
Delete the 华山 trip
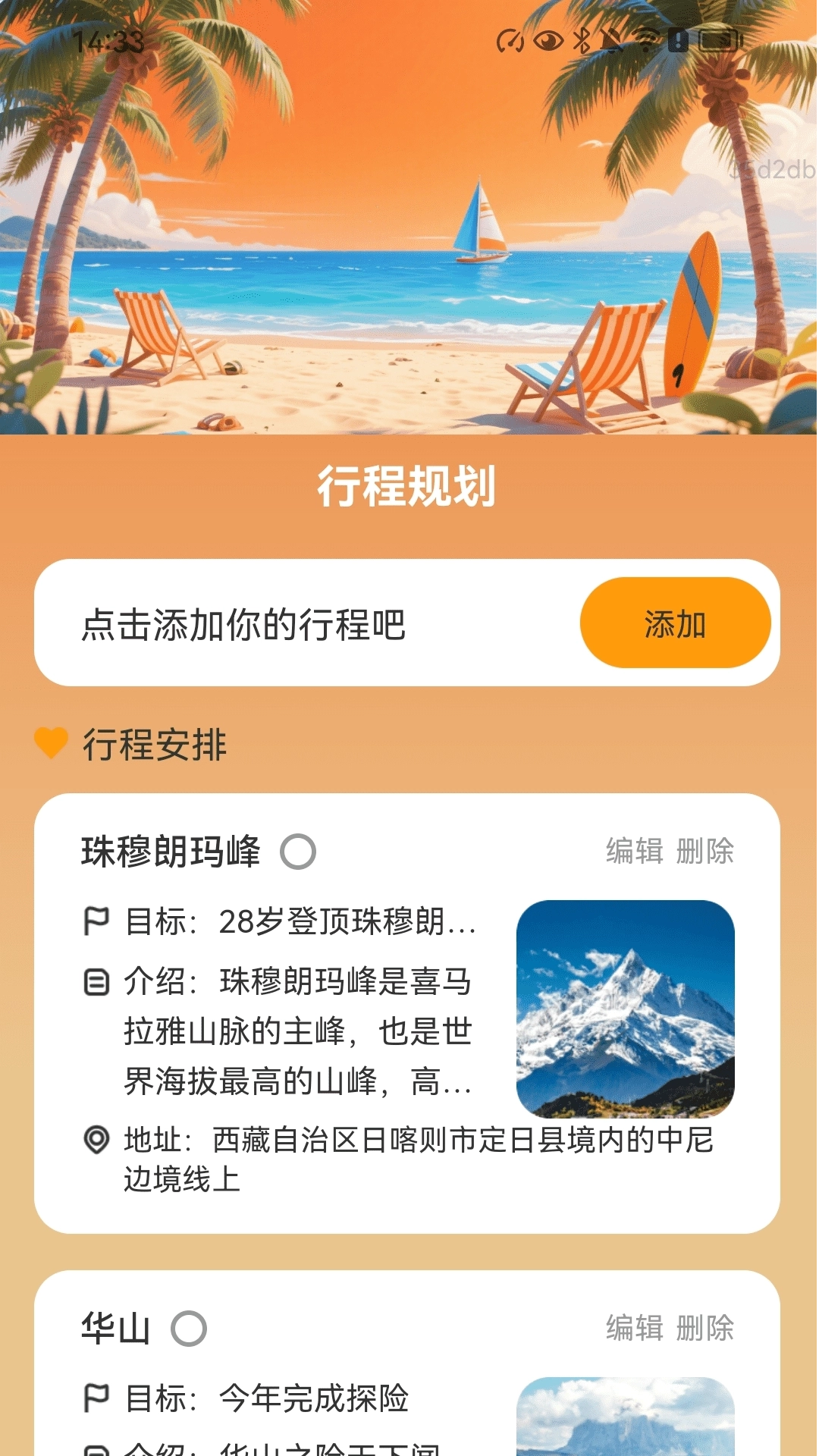(x=705, y=1329)
